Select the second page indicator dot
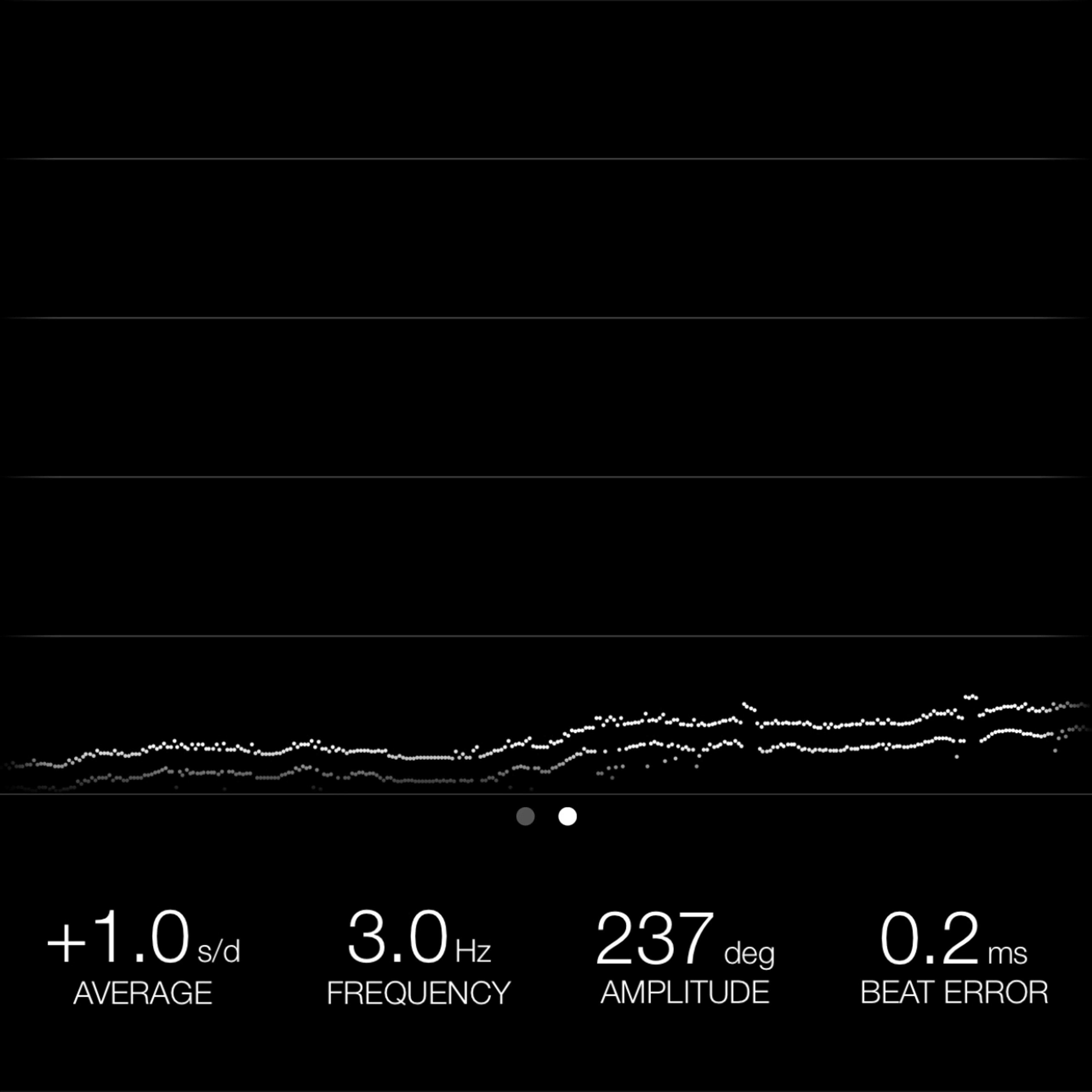Viewport: 1092px width, 1092px height. coord(568,816)
